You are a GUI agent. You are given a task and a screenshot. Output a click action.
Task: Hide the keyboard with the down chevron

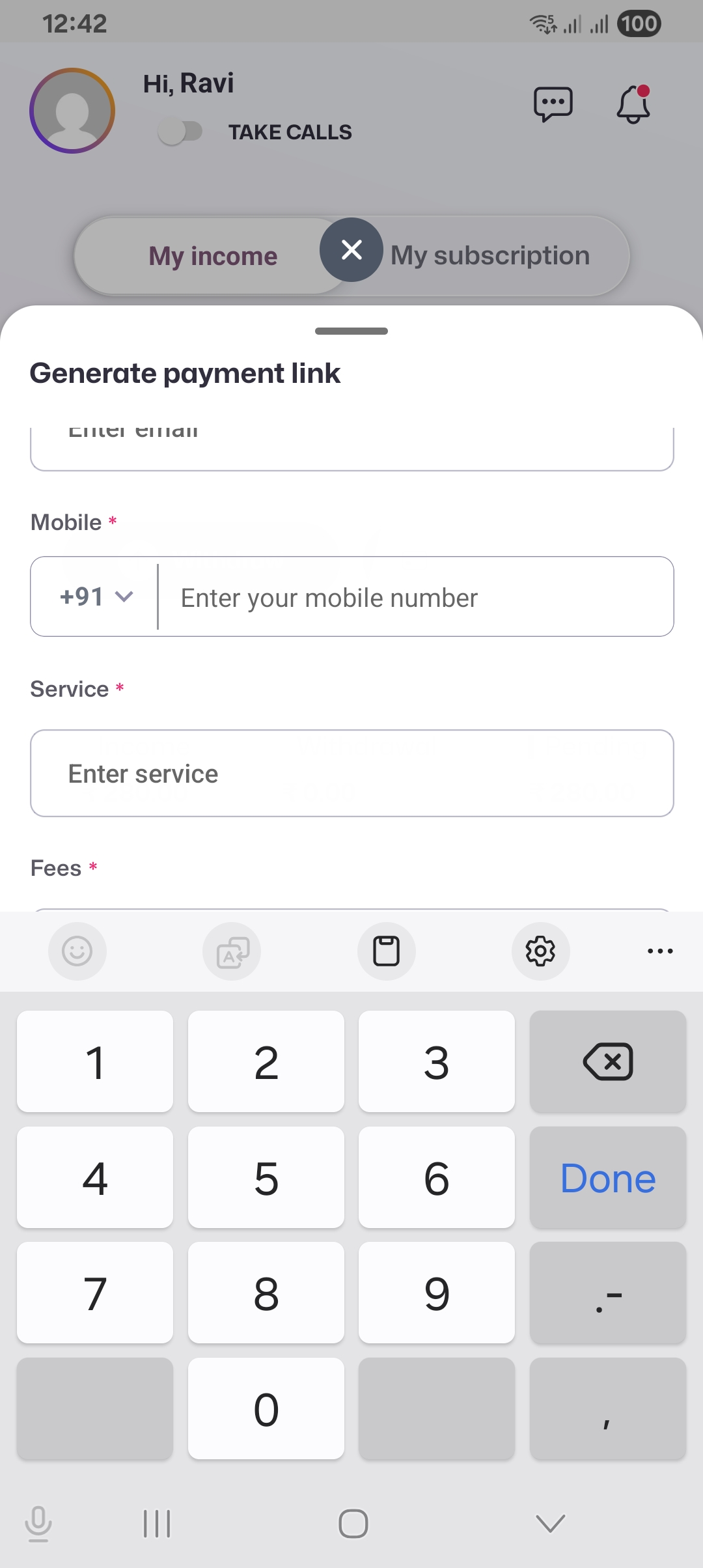(x=550, y=1523)
